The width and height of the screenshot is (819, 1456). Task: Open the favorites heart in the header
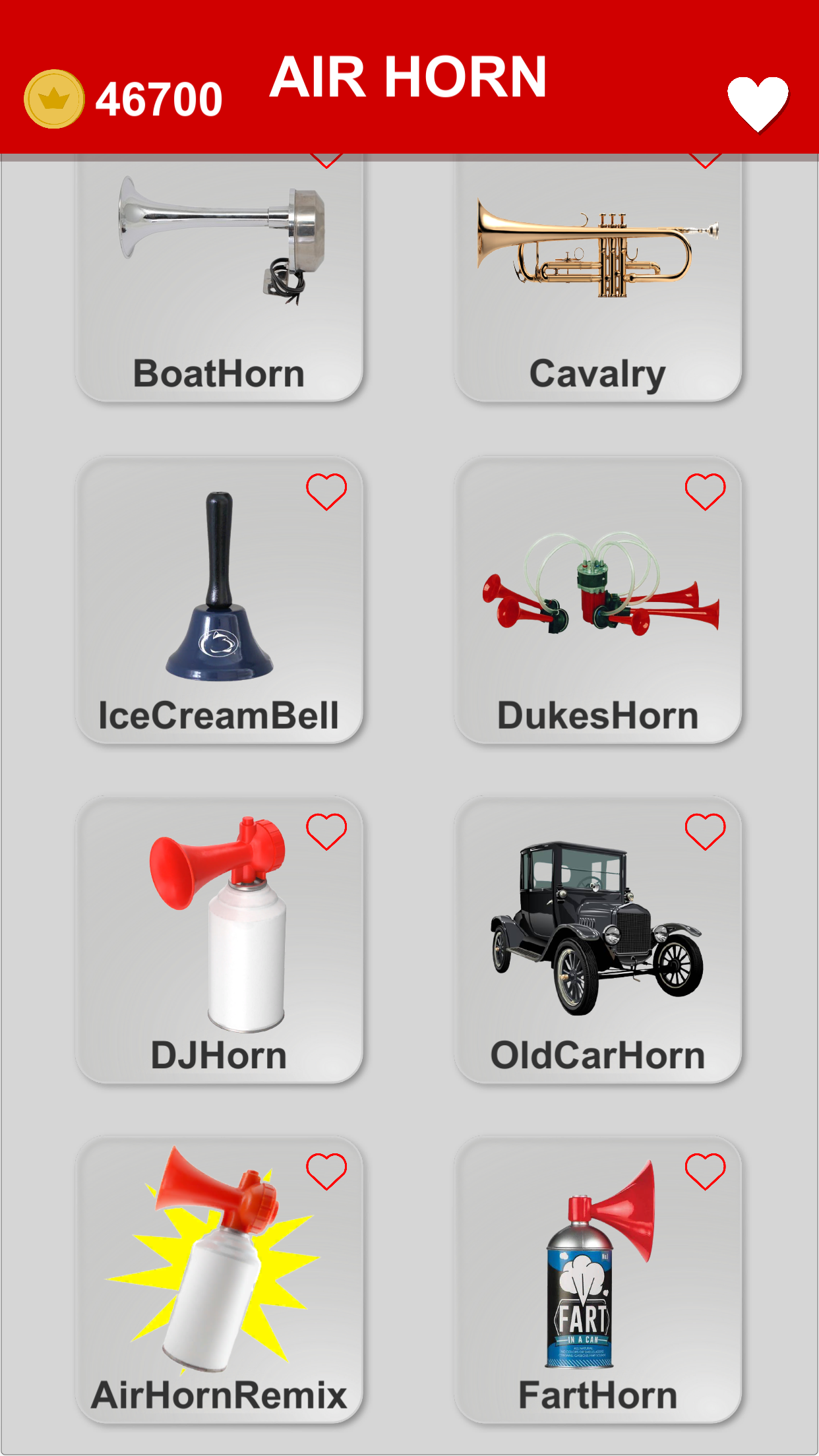click(758, 102)
